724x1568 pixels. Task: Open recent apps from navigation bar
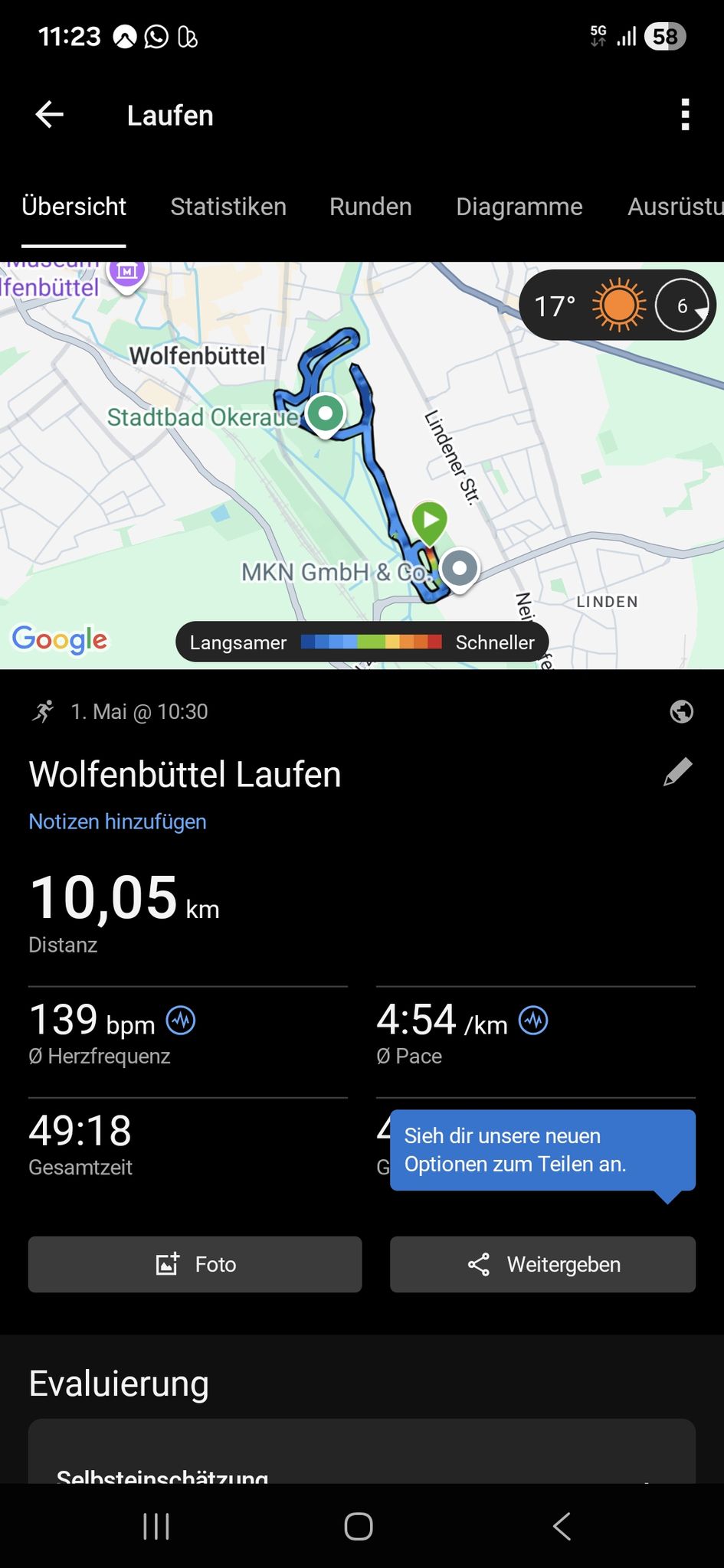click(x=156, y=1526)
